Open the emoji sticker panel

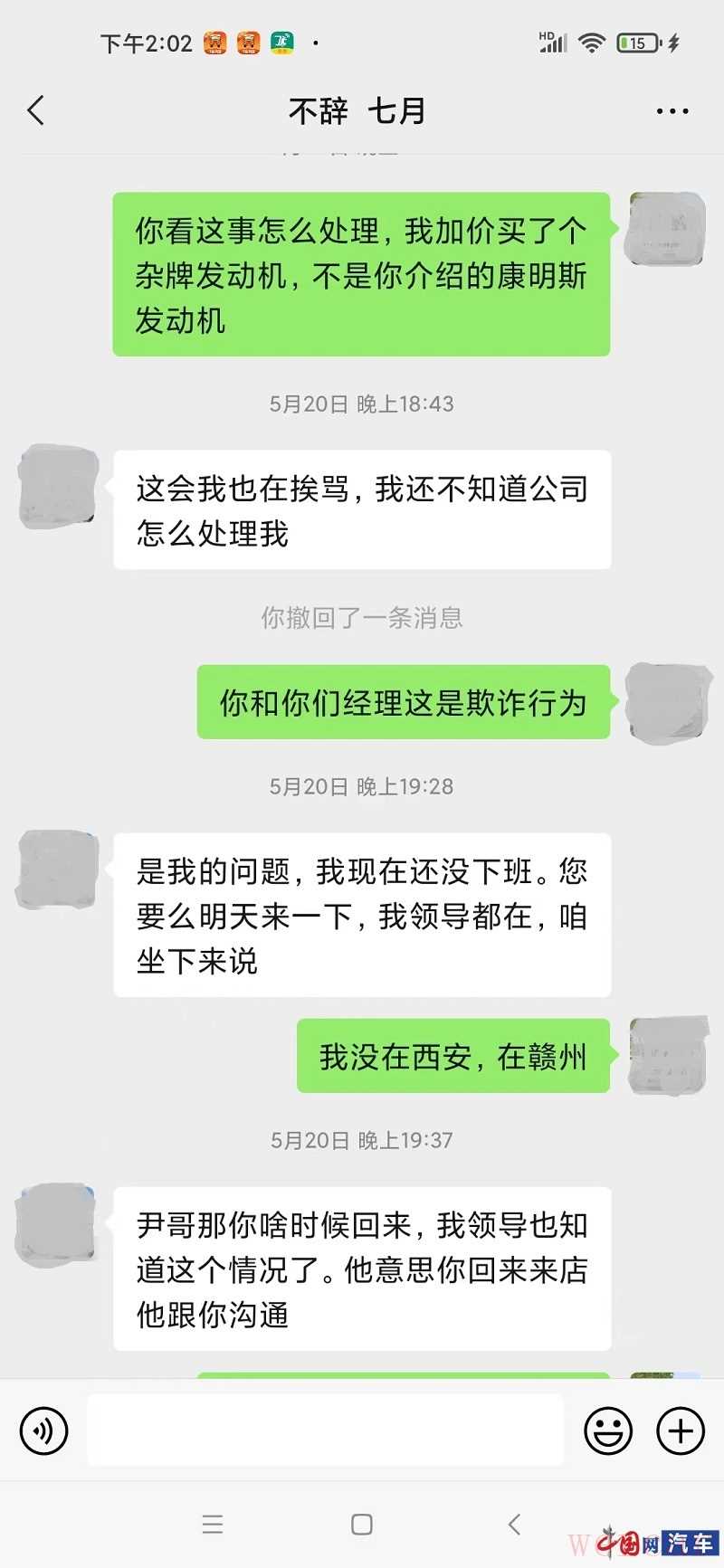pos(608,1430)
